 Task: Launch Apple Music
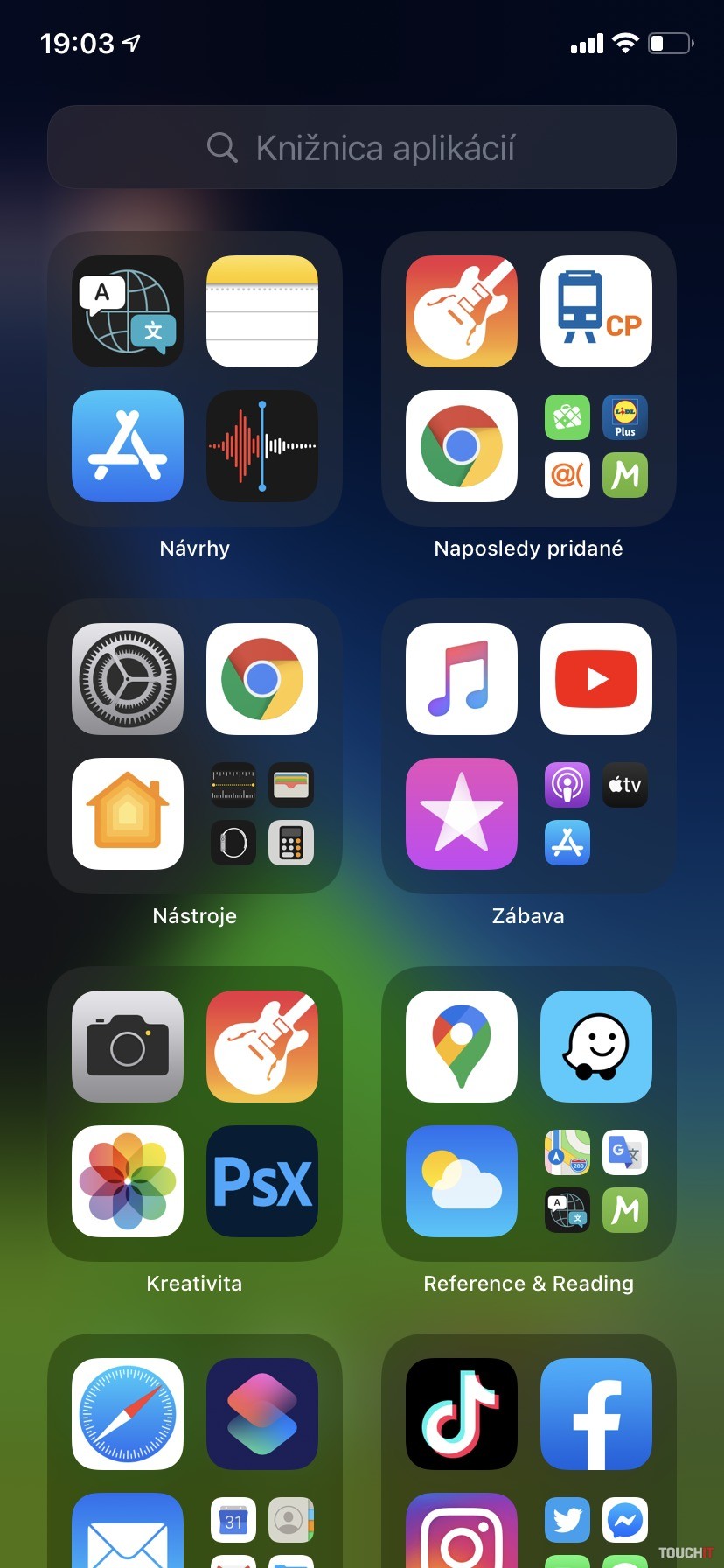pos(462,679)
